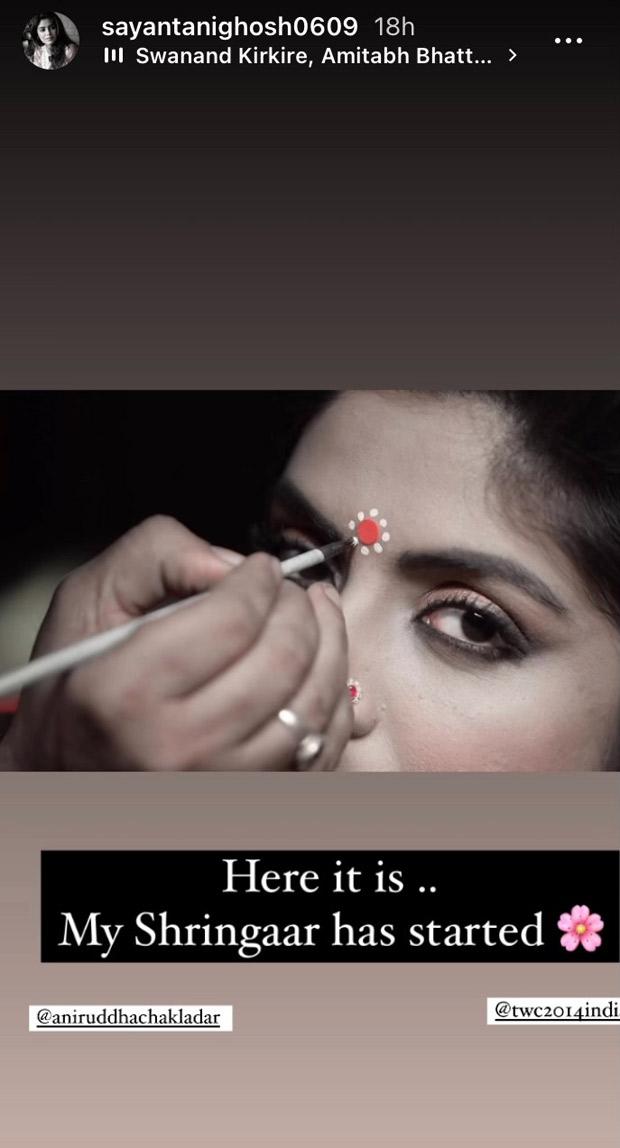Open the Swanand Kirkire music track
The image size is (620, 1148).
coord(311,56)
